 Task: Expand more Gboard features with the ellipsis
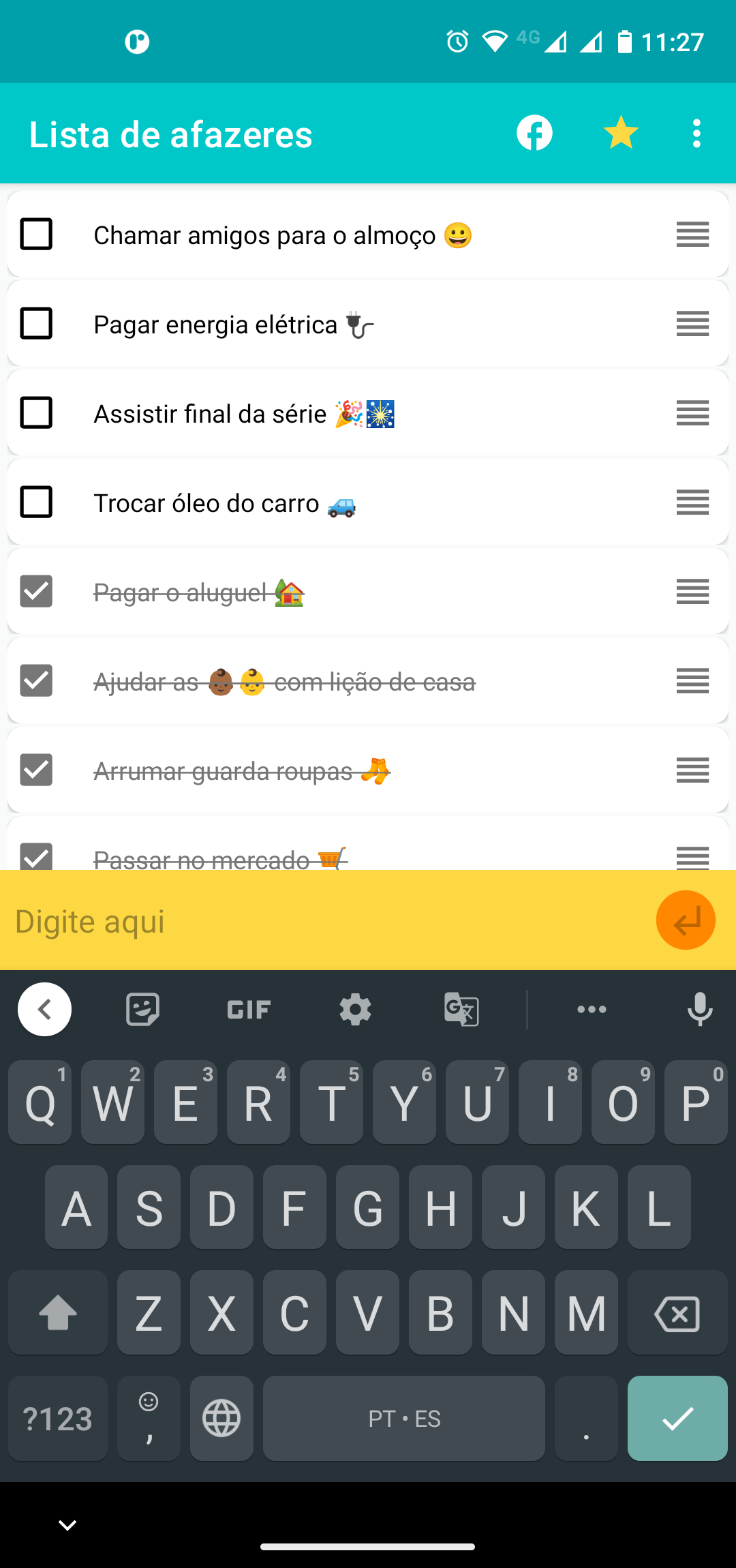591,1010
